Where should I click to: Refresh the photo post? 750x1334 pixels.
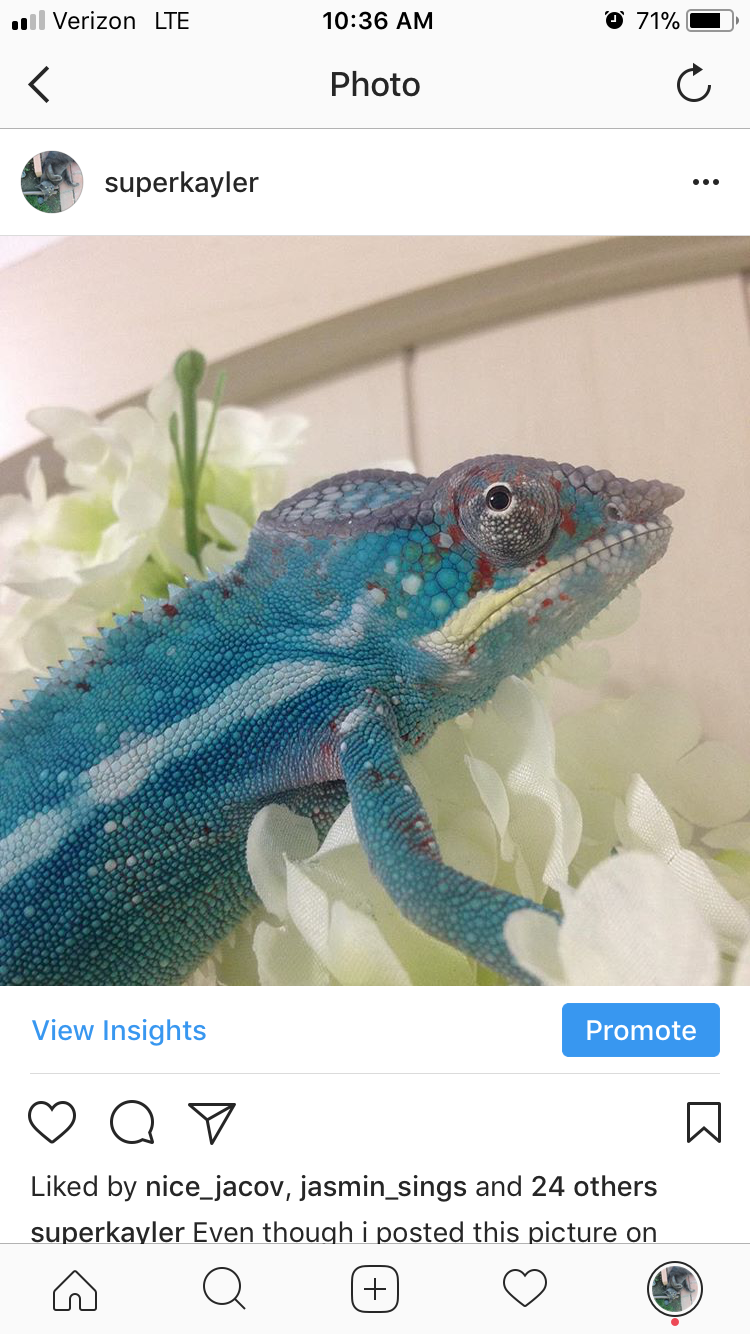click(x=693, y=84)
